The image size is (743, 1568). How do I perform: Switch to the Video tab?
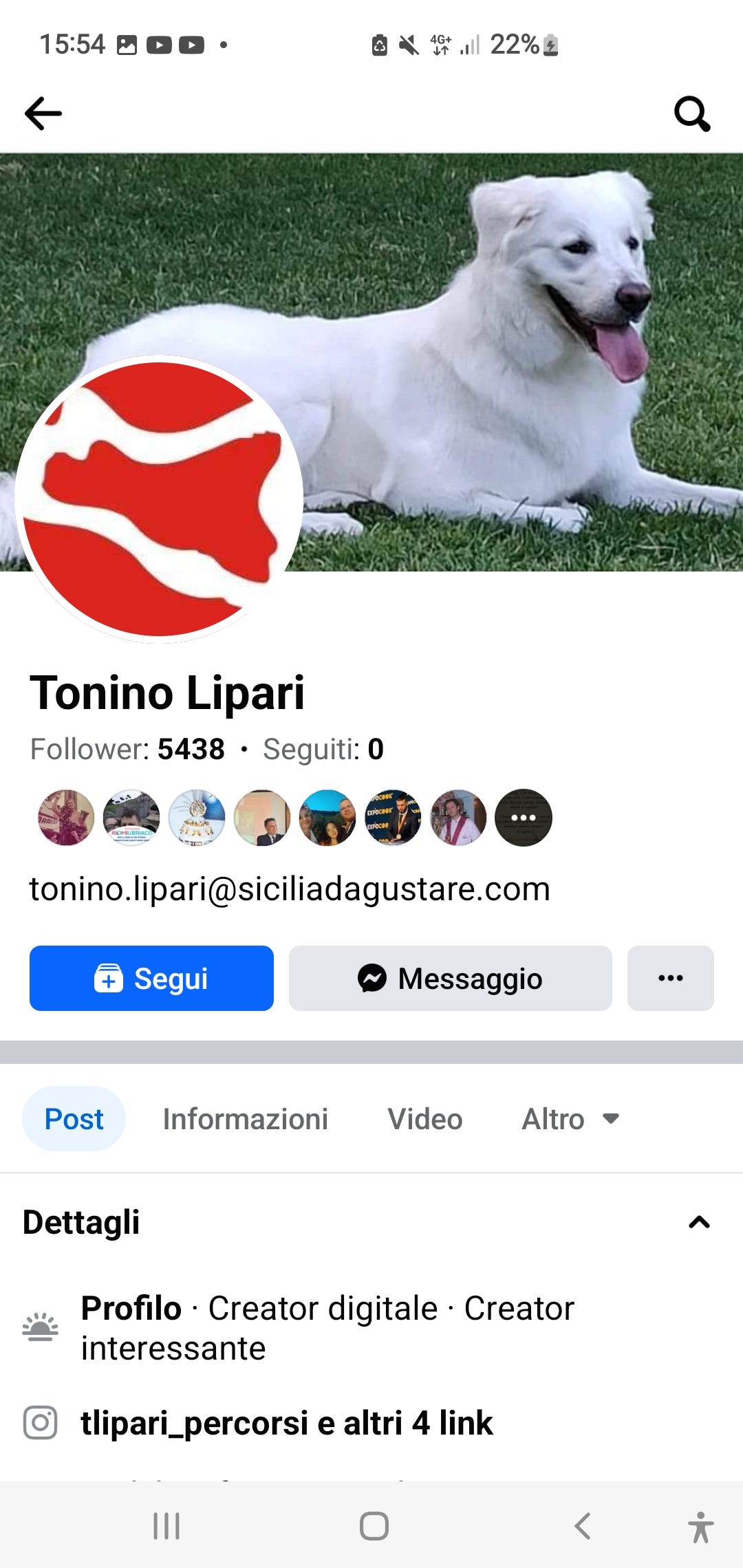click(425, 1119)
